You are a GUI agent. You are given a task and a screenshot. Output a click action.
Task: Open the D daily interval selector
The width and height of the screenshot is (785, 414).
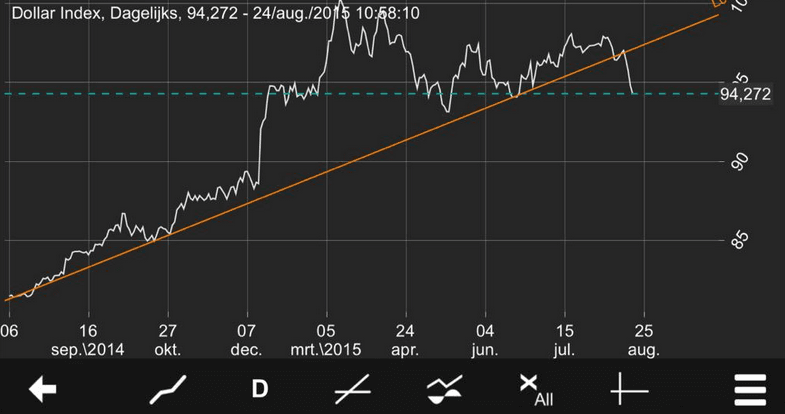259,389
